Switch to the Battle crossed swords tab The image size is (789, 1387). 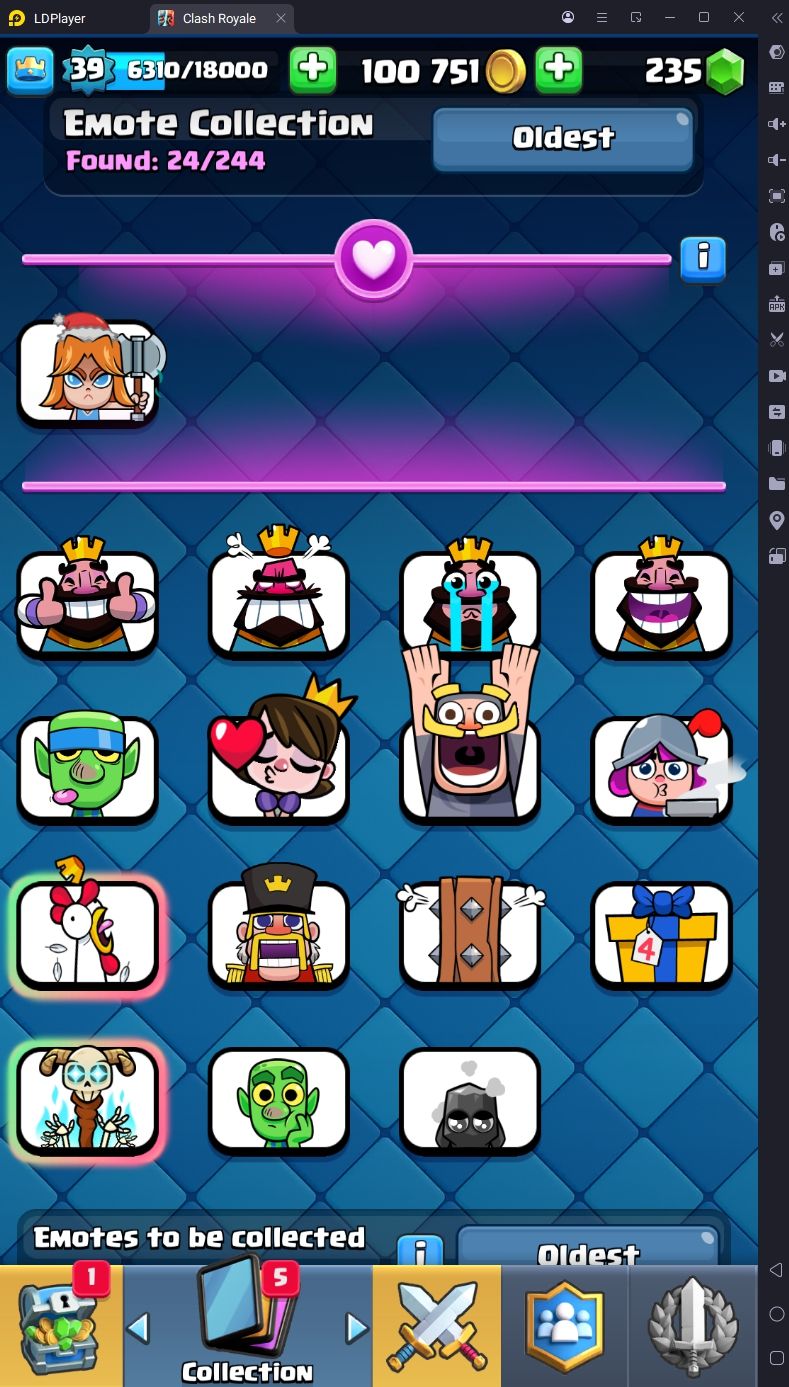tap(437, 1325)
